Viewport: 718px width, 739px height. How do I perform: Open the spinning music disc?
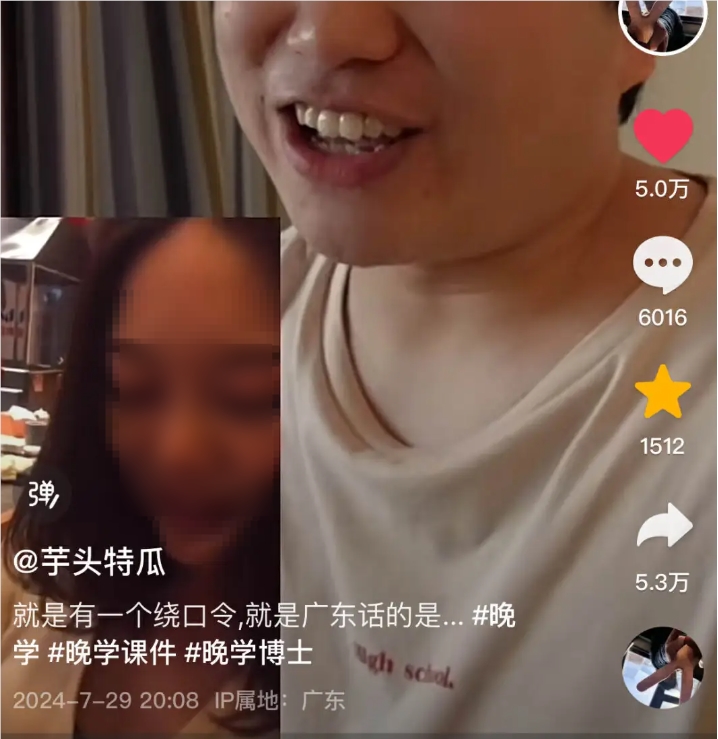click(661, 668)
